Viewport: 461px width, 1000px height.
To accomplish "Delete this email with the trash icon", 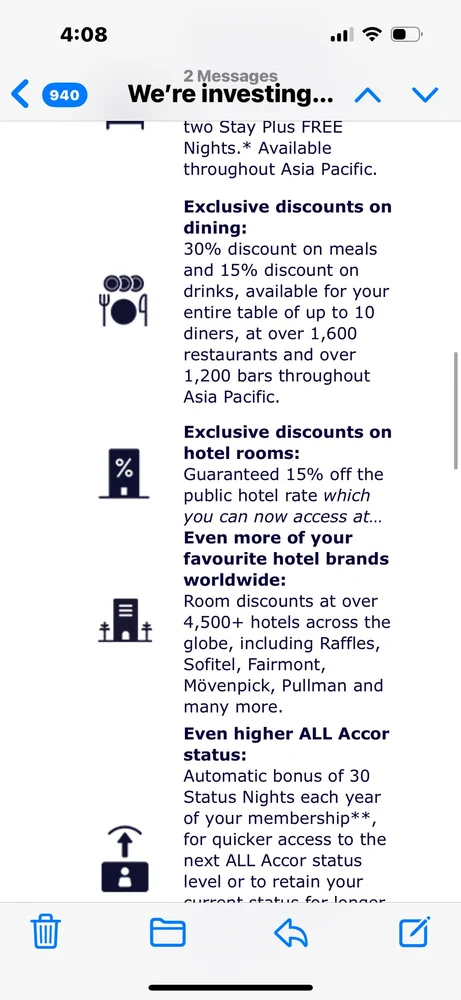I will (46, 933).
